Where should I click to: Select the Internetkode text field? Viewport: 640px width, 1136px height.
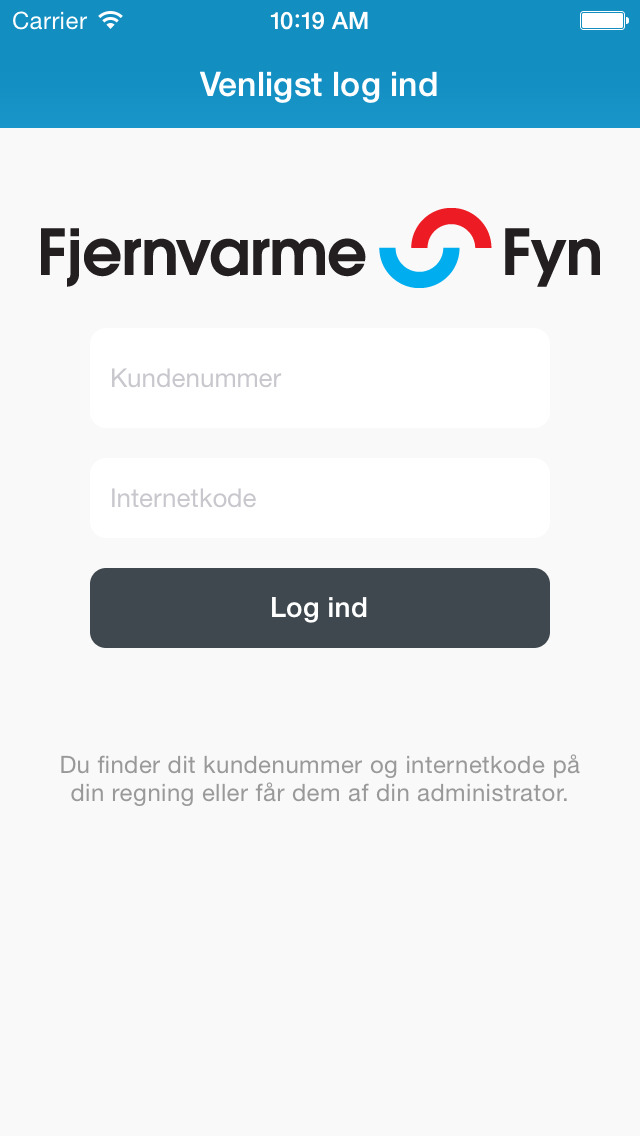coord(320,498)
